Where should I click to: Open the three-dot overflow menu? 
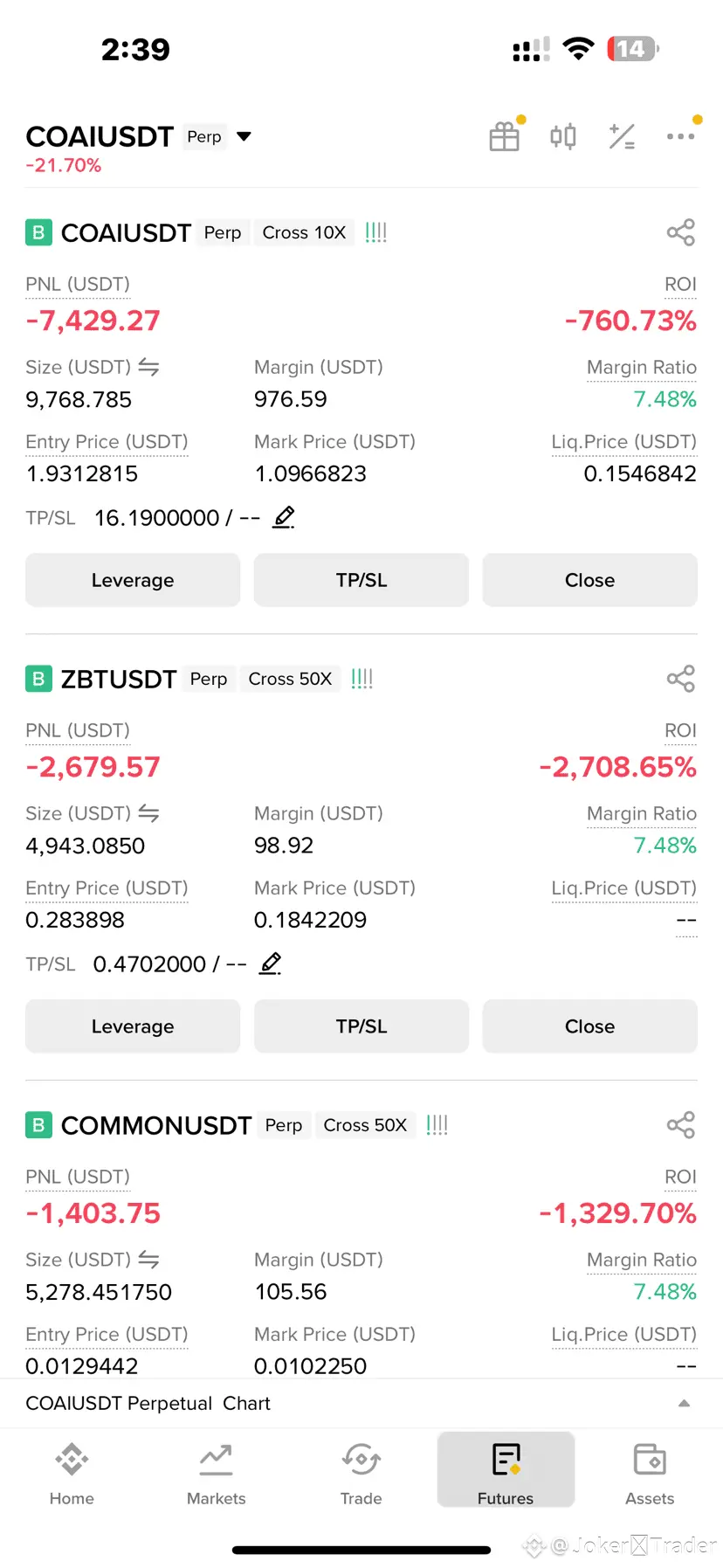tap(680, 136)
